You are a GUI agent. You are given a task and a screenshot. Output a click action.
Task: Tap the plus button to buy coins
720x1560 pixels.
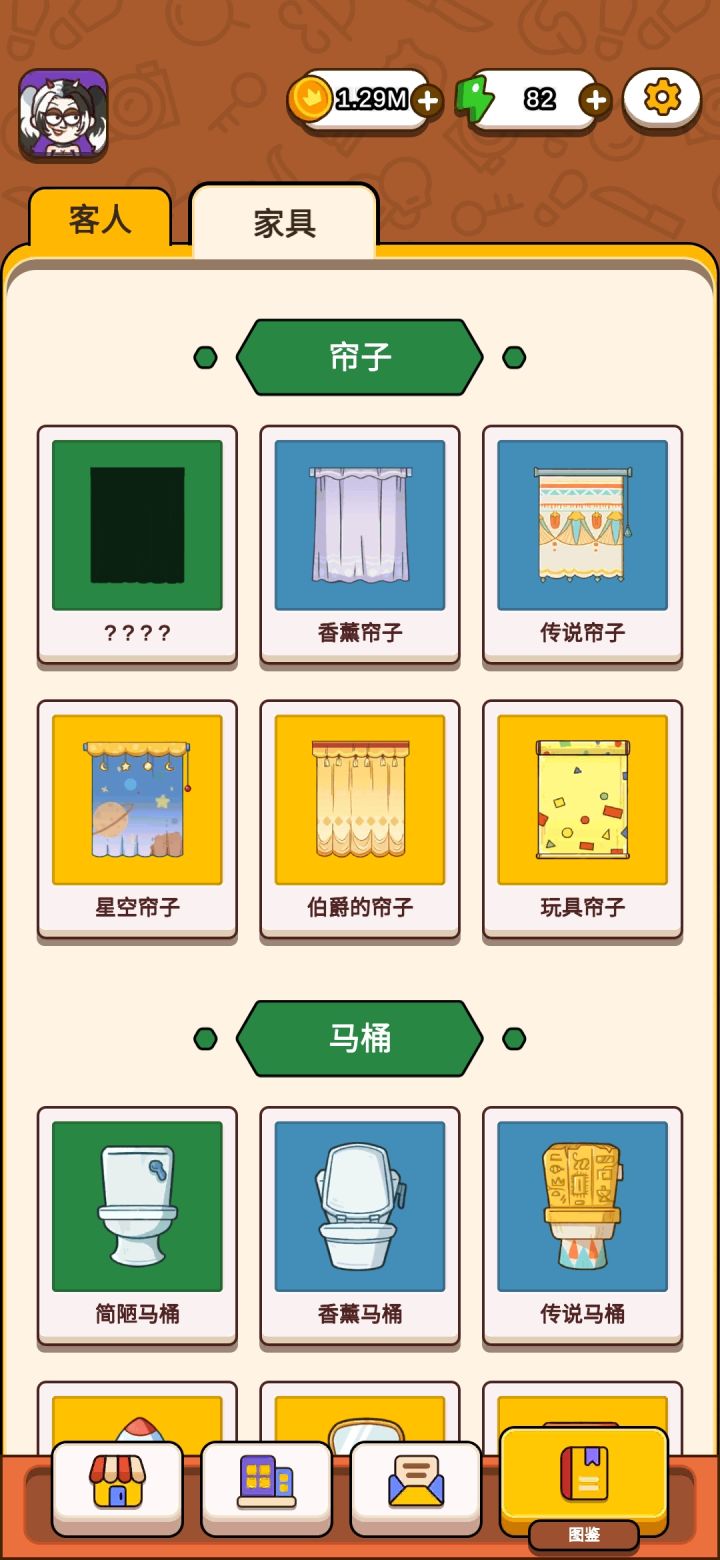[426, 100]
